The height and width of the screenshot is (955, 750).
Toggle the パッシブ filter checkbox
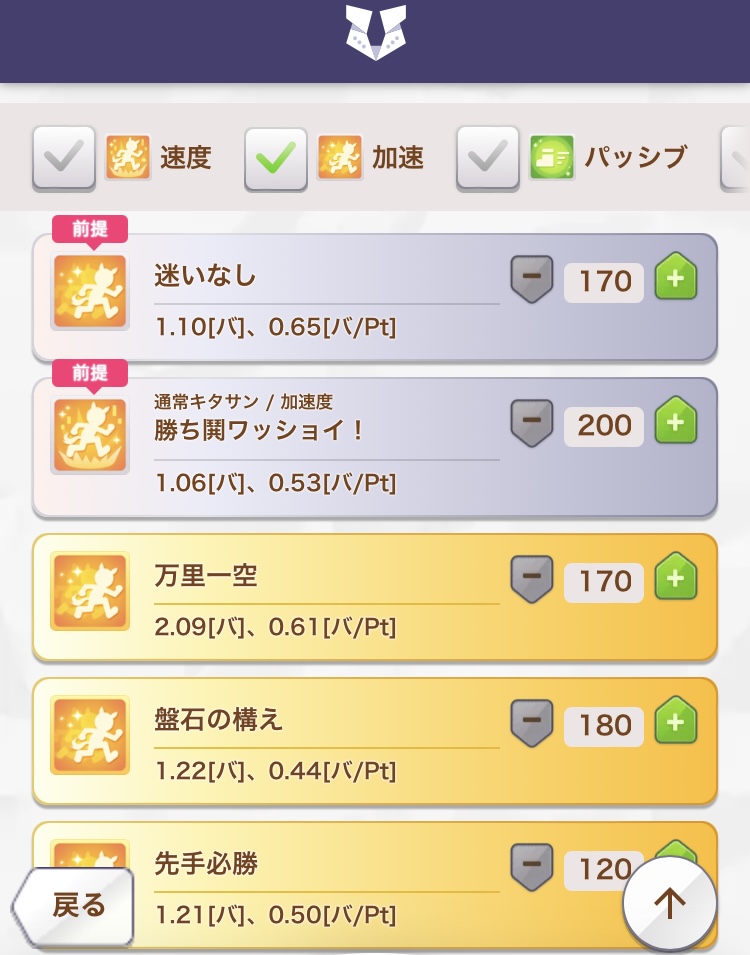[x=488, y=158]
